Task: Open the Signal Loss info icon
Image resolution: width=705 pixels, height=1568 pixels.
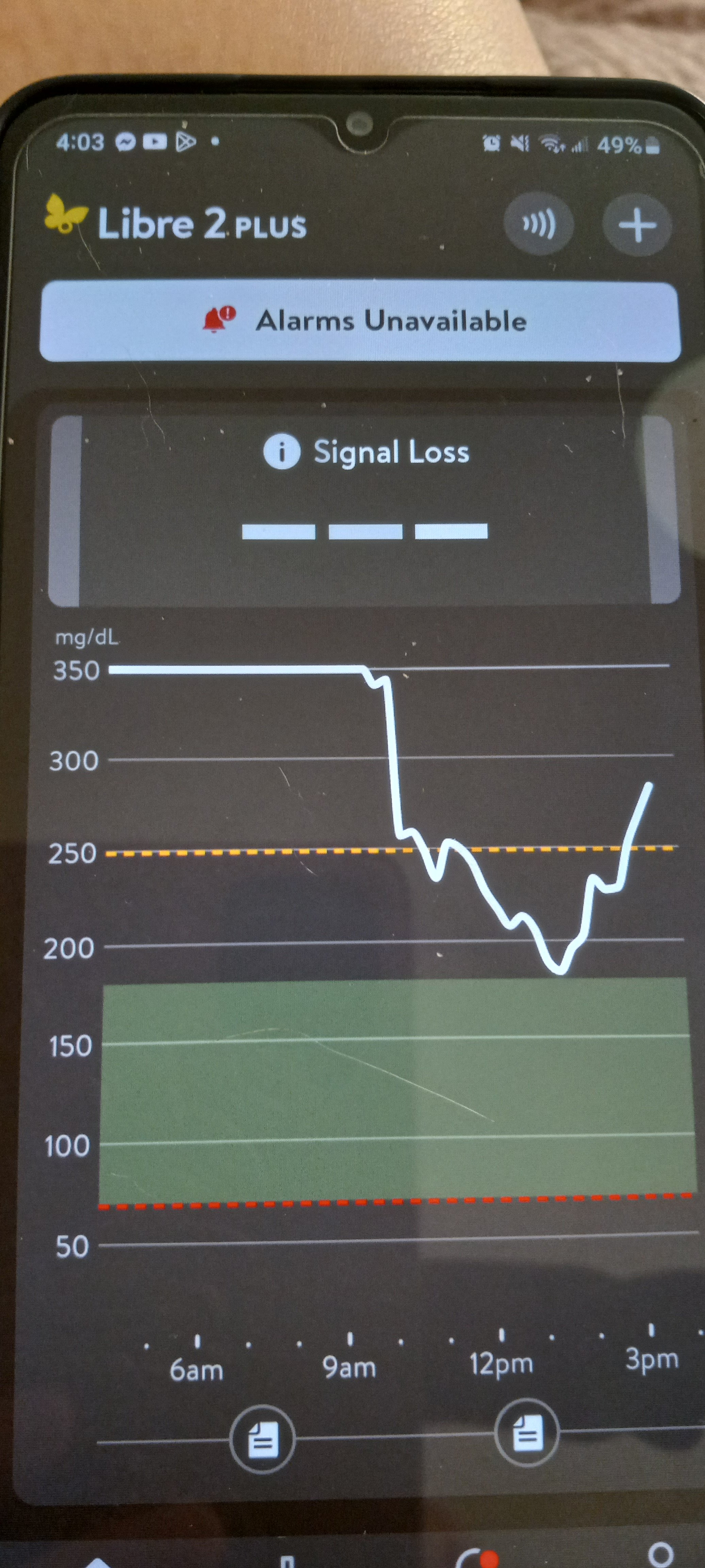Action: pos(281,452)
